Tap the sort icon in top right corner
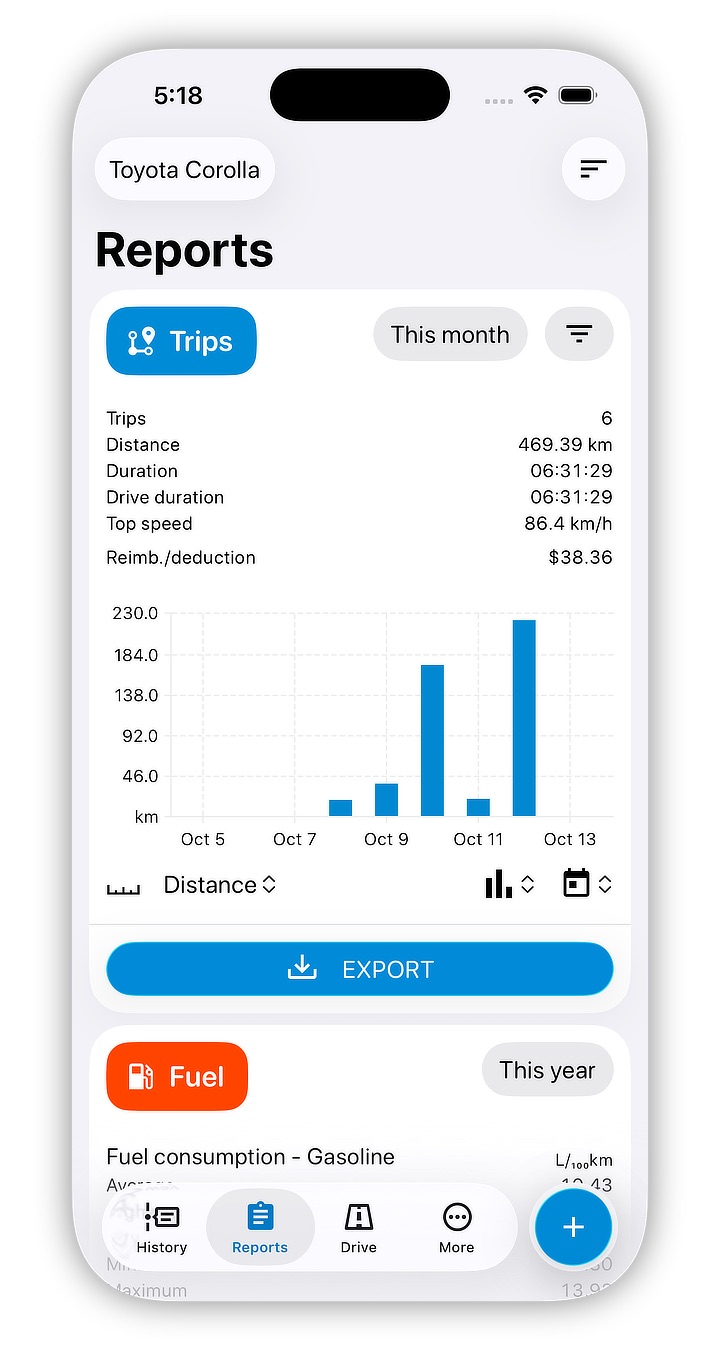This screenshot has height=1350, width=720. (x=592, y=169)
